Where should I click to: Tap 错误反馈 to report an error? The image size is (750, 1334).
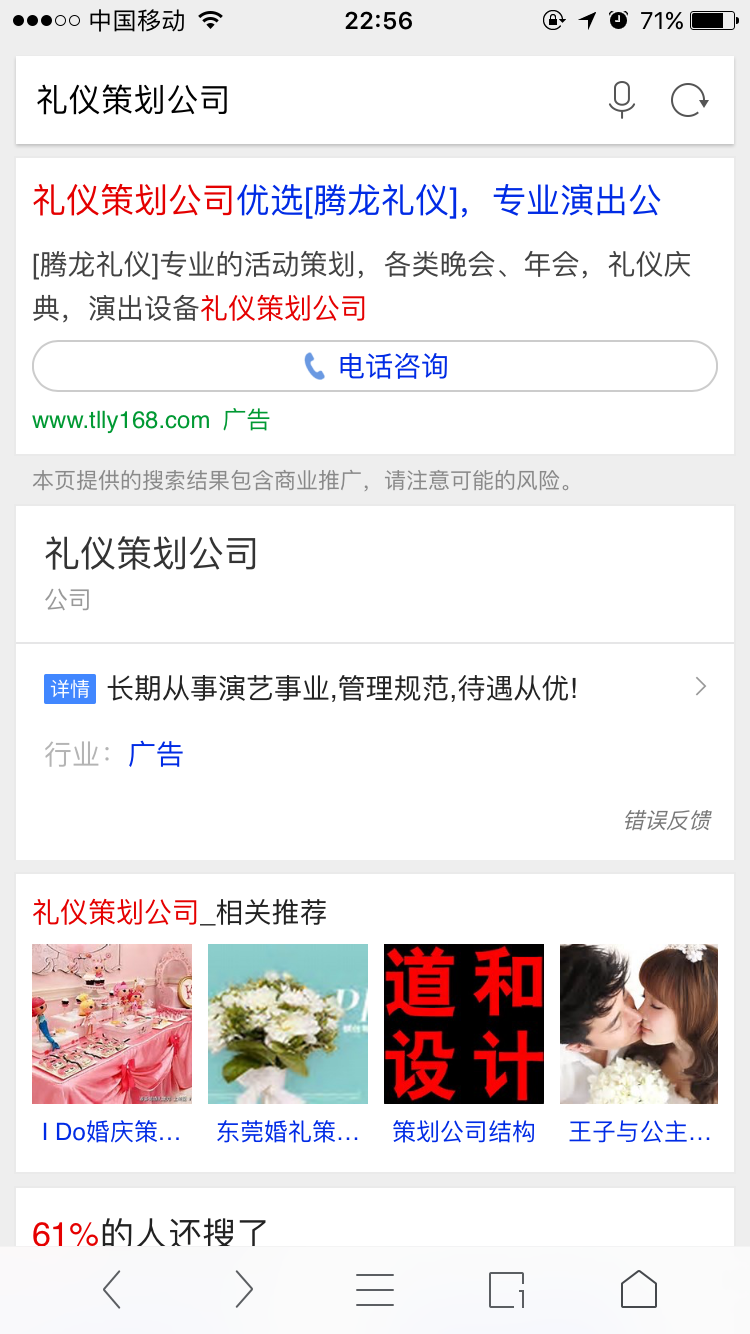666,820
